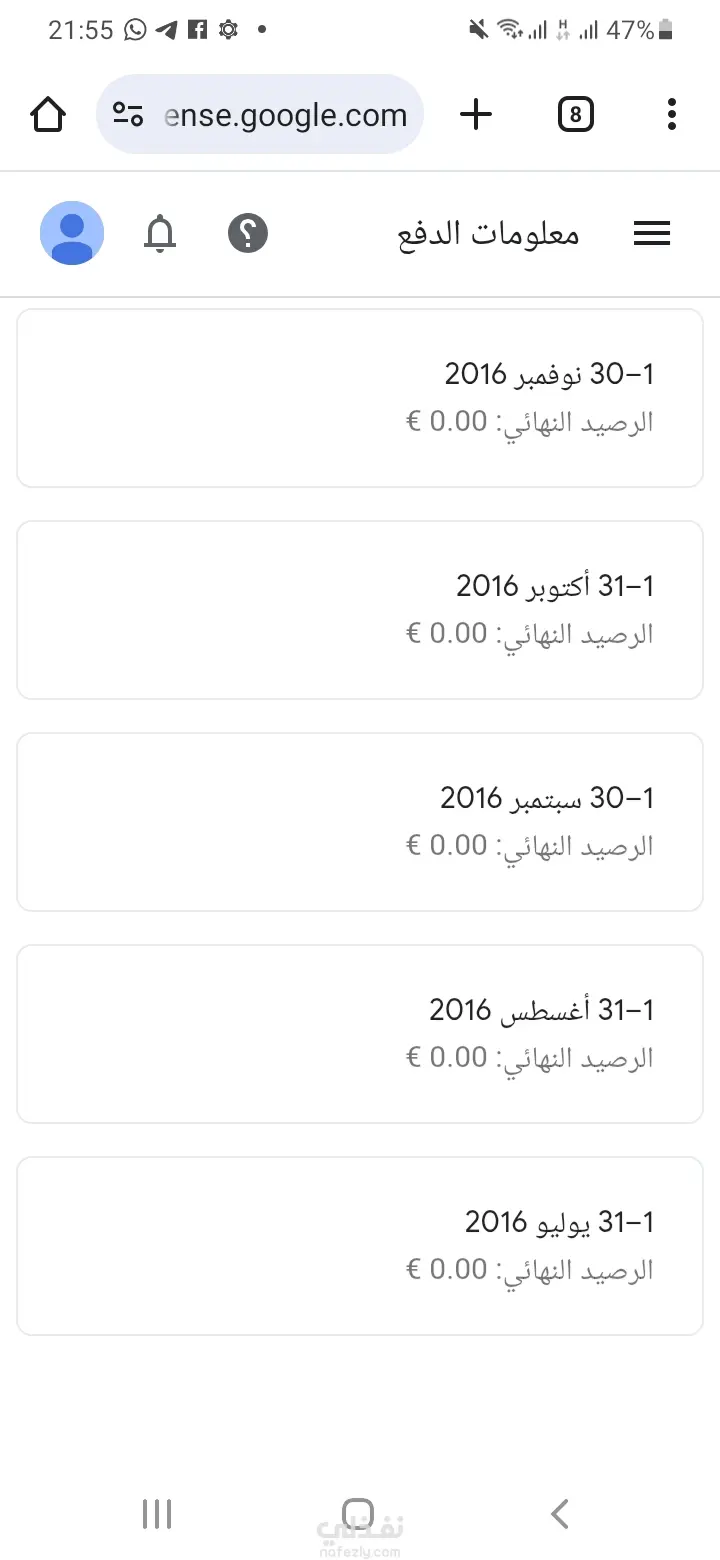Go back with the system back button
The height and width of the screenshot is (1560, 720).
point(560,1514)
